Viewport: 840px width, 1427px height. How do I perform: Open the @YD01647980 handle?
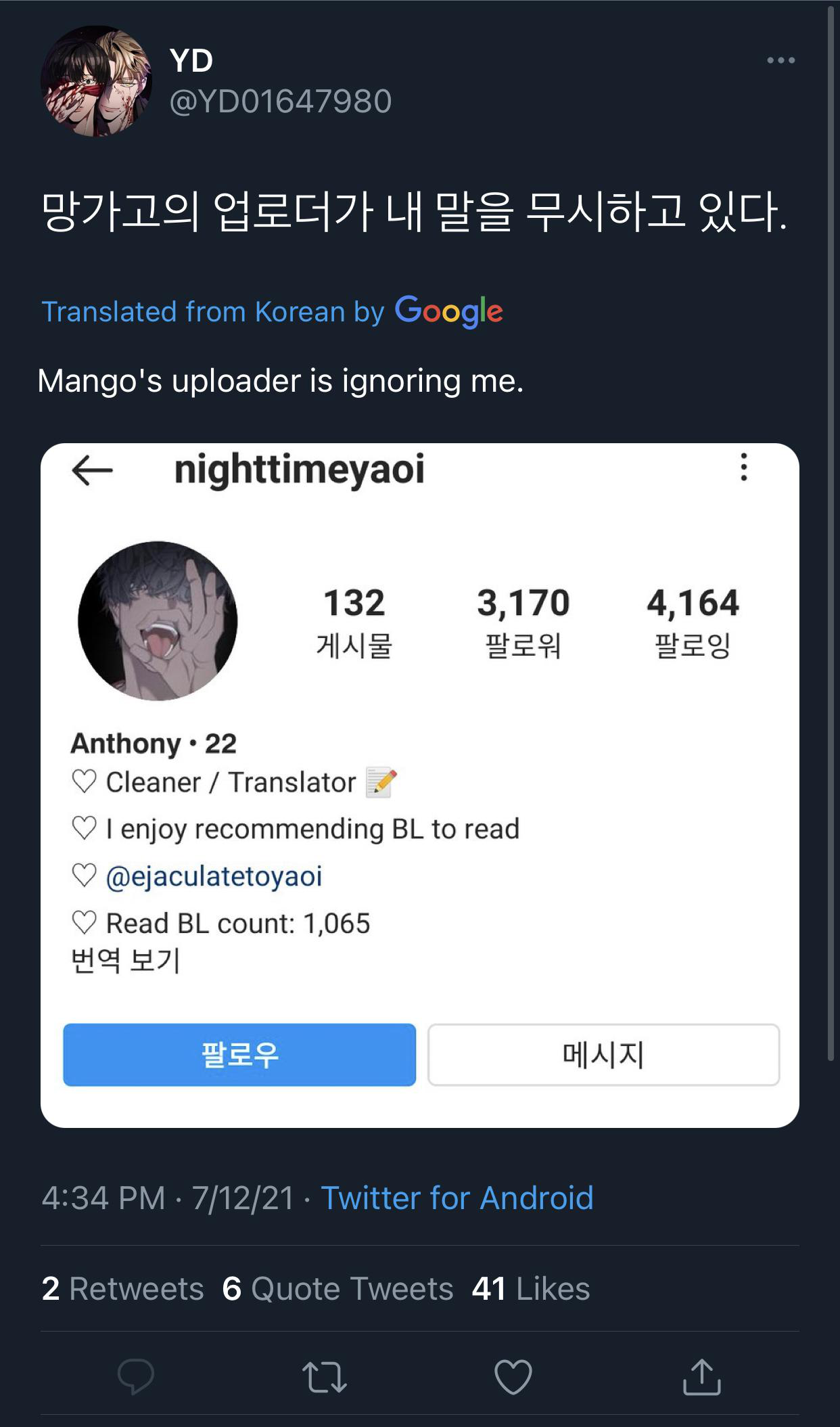(x=280, y=101)
